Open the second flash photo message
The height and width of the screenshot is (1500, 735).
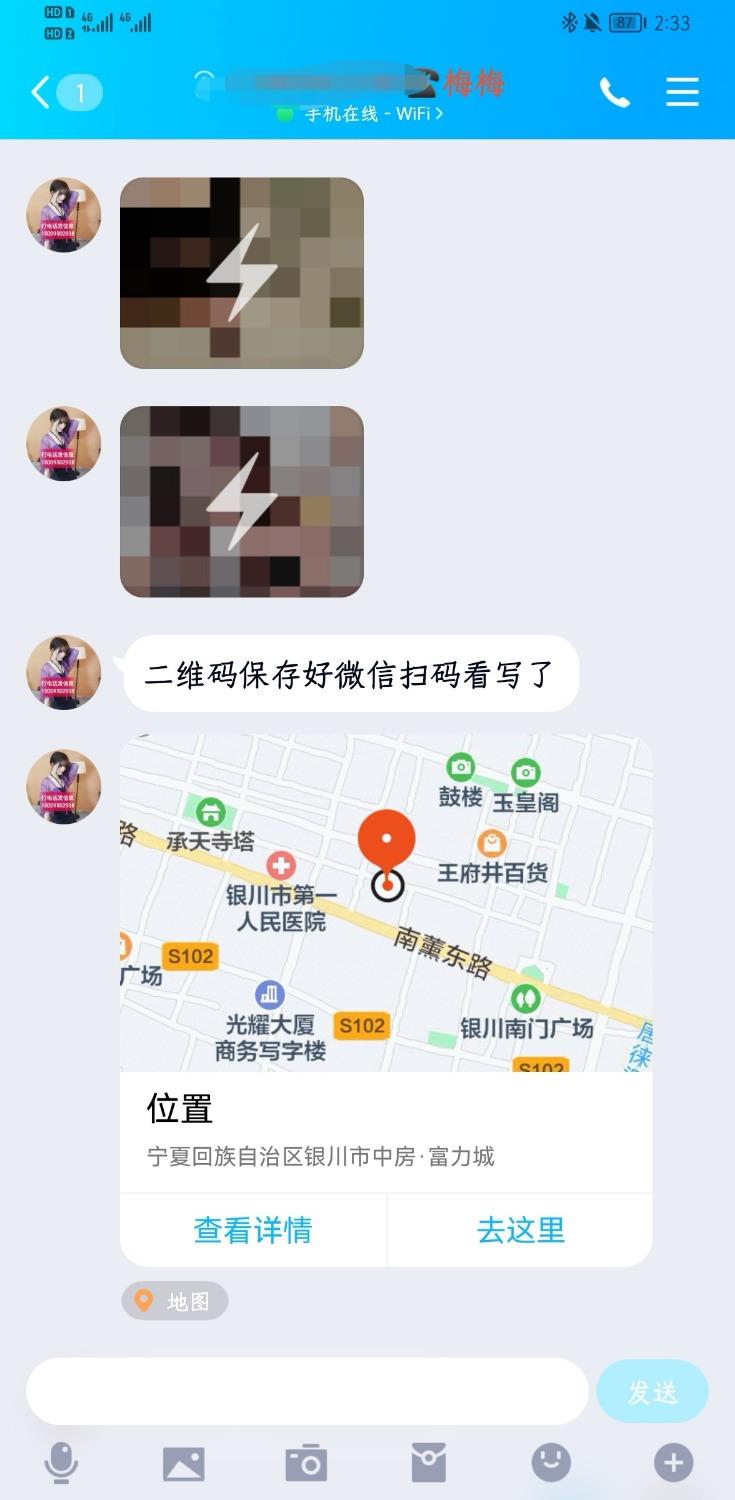241,501
